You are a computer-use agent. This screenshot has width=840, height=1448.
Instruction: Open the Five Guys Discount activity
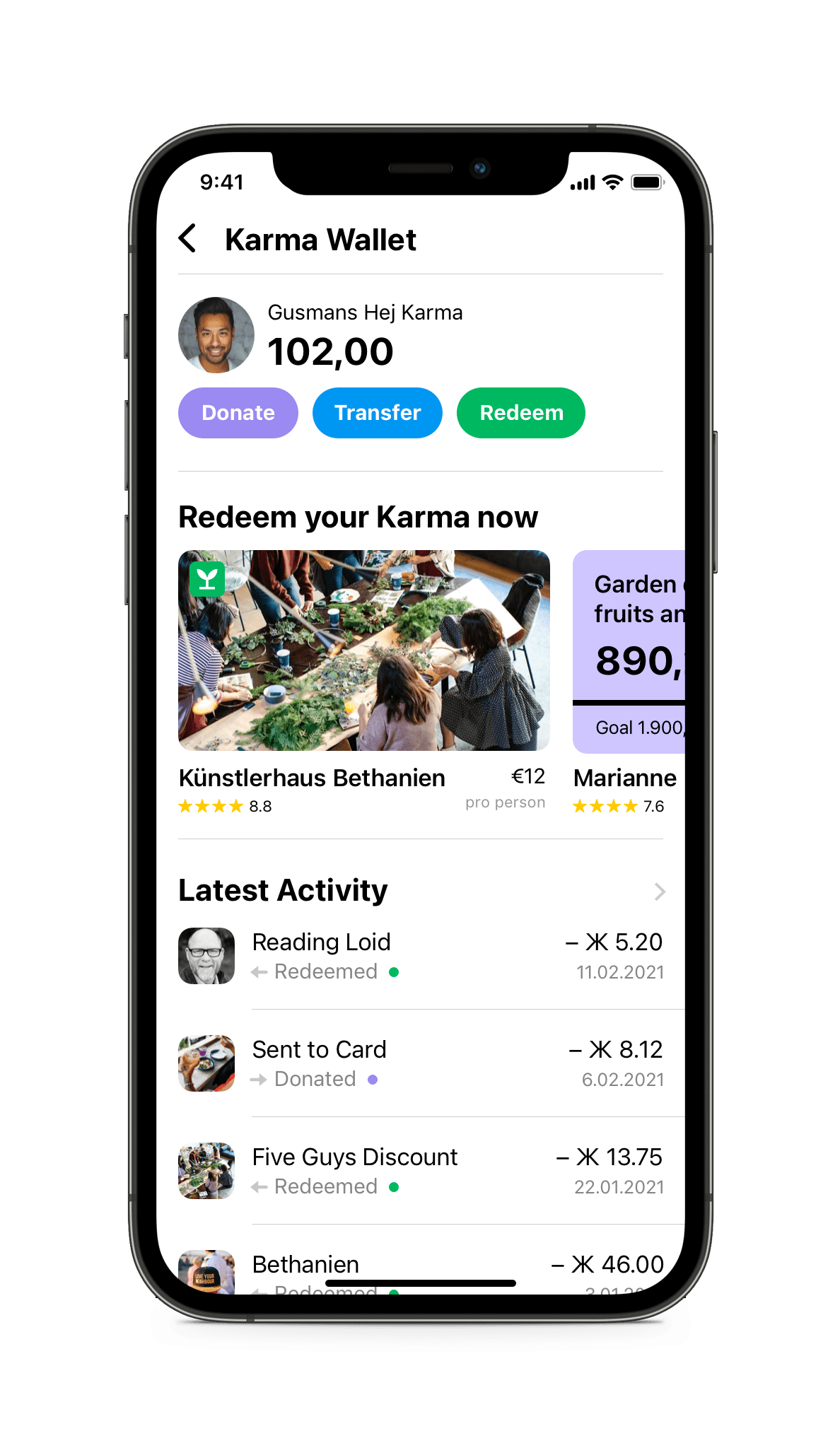[x=420, y=1171]
